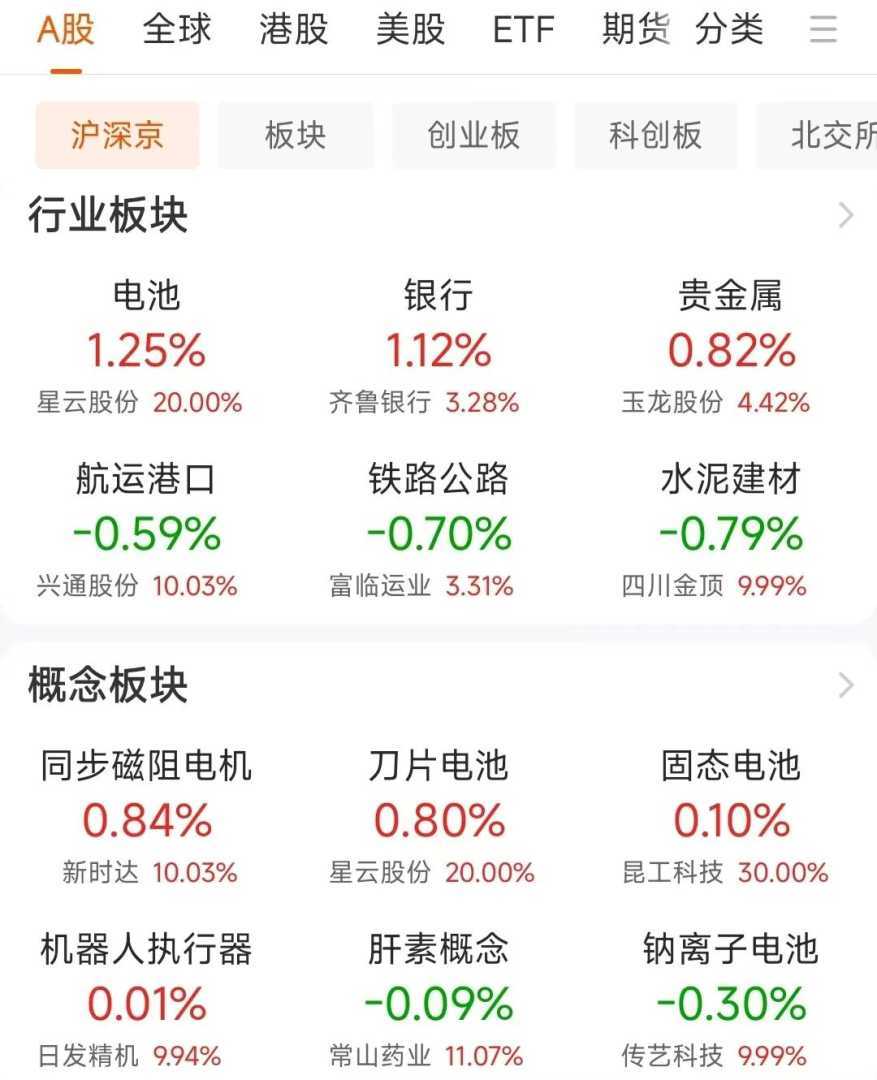Switch to the 港股 tab
Viewport: 877px width, 1080px height.
[293, 30]
